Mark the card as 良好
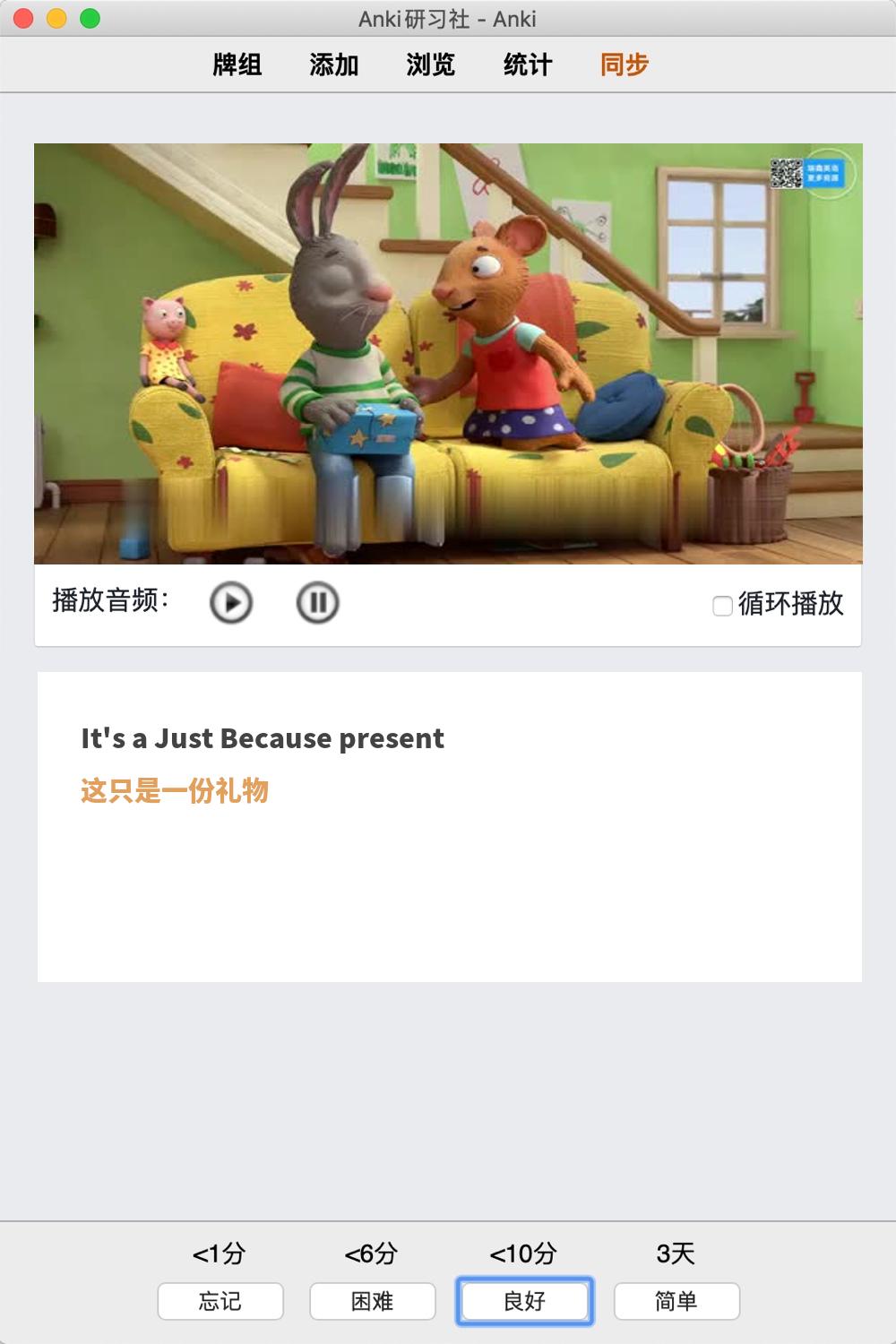This screenshot has height=1344, width=896. 525,1301
